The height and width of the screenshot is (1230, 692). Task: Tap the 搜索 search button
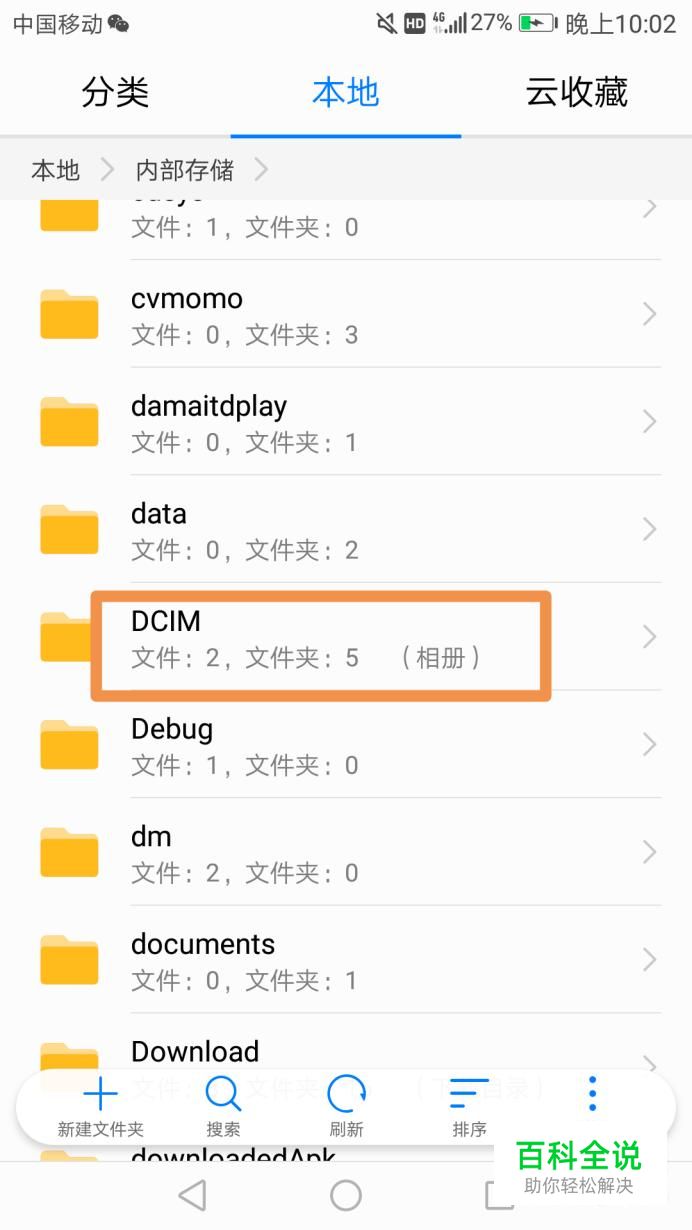click(x=223, y=1107)
